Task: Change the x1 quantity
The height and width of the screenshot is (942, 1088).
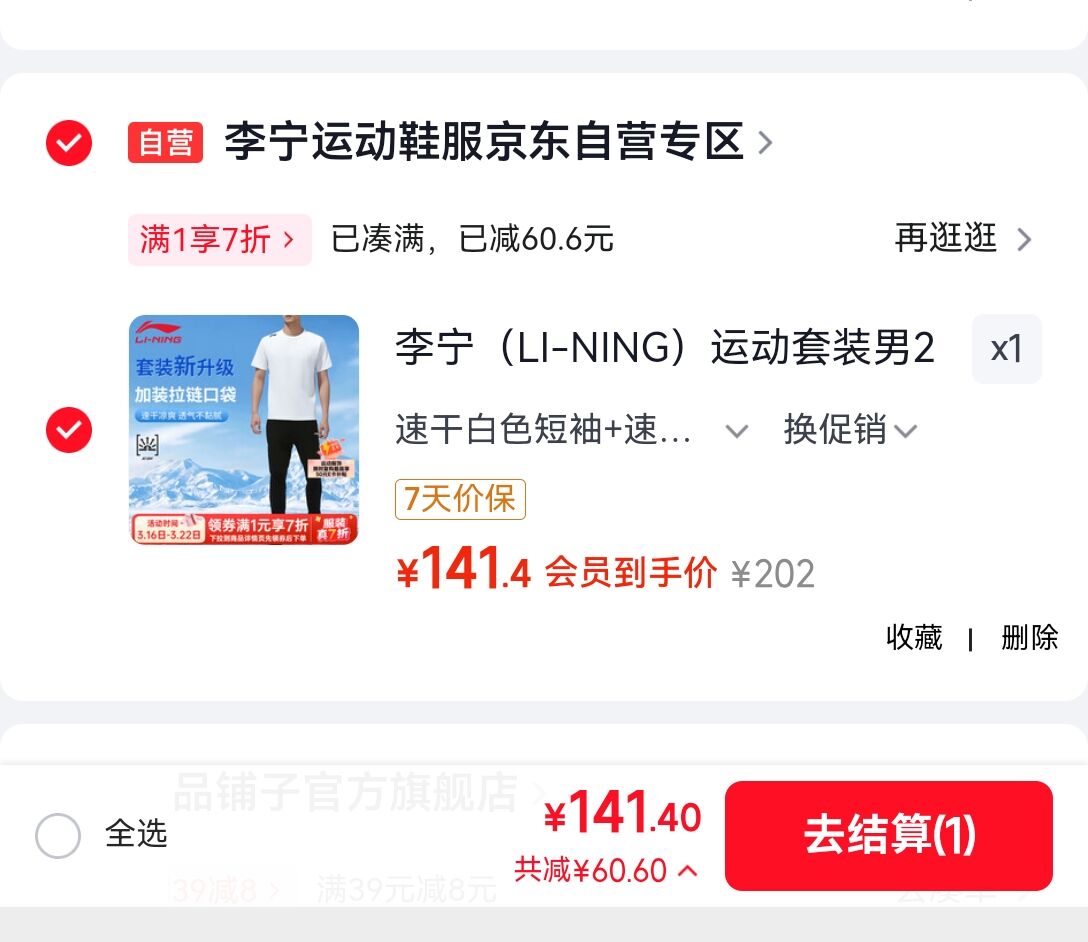Action: pyautogui.click(x=1006, y=349)
